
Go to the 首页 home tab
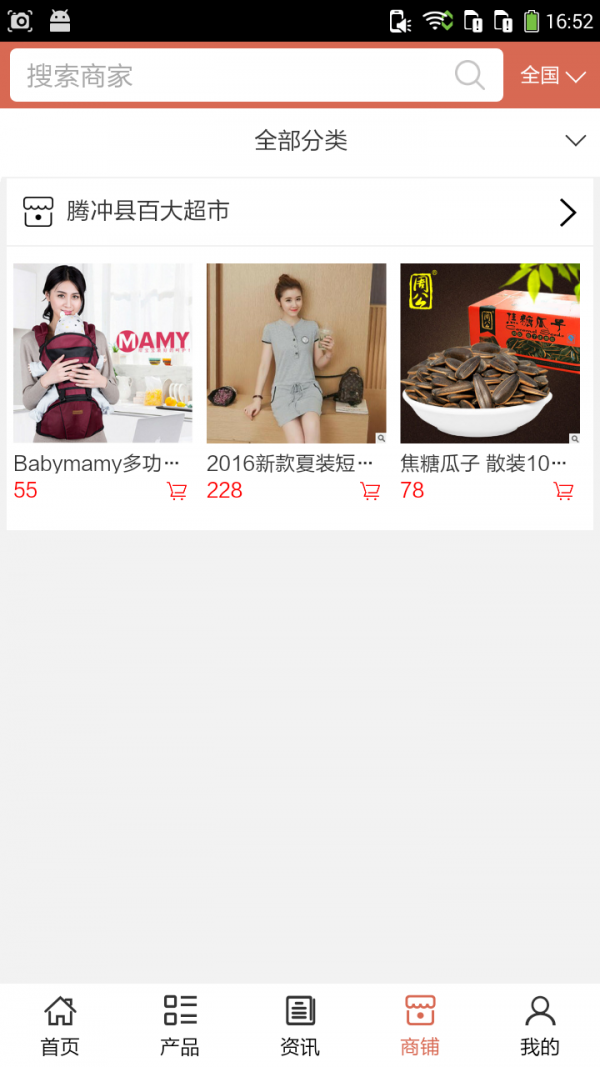60,1025
